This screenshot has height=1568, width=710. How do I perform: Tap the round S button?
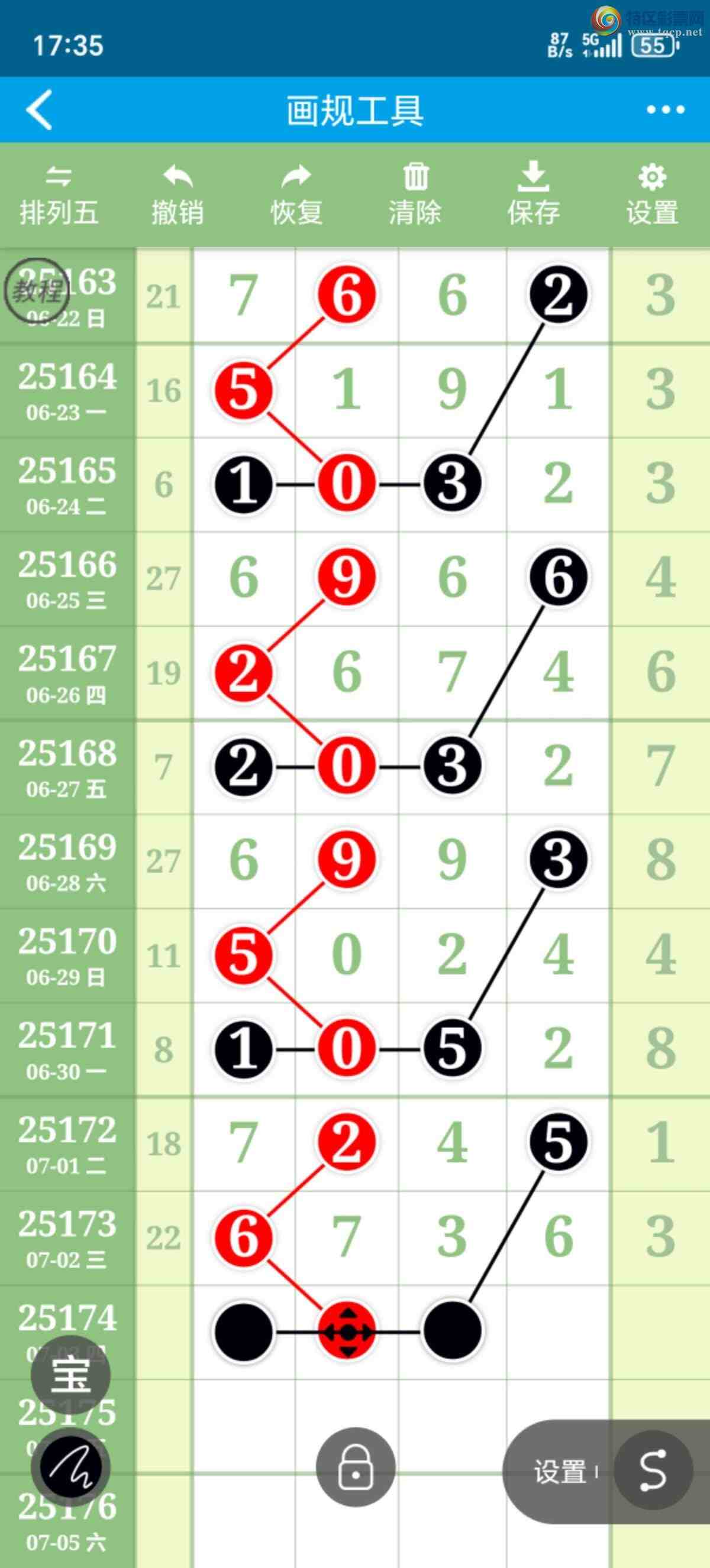coord(653,1470)
